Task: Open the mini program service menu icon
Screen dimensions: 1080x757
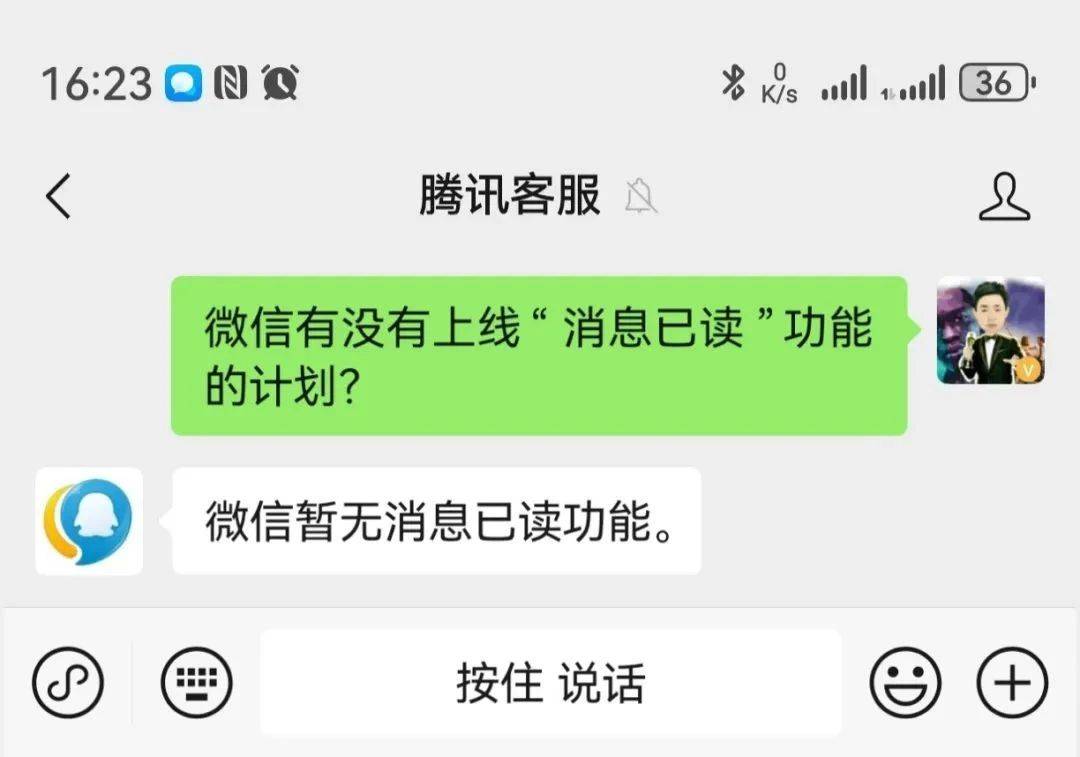Action: tap(69, 683)
